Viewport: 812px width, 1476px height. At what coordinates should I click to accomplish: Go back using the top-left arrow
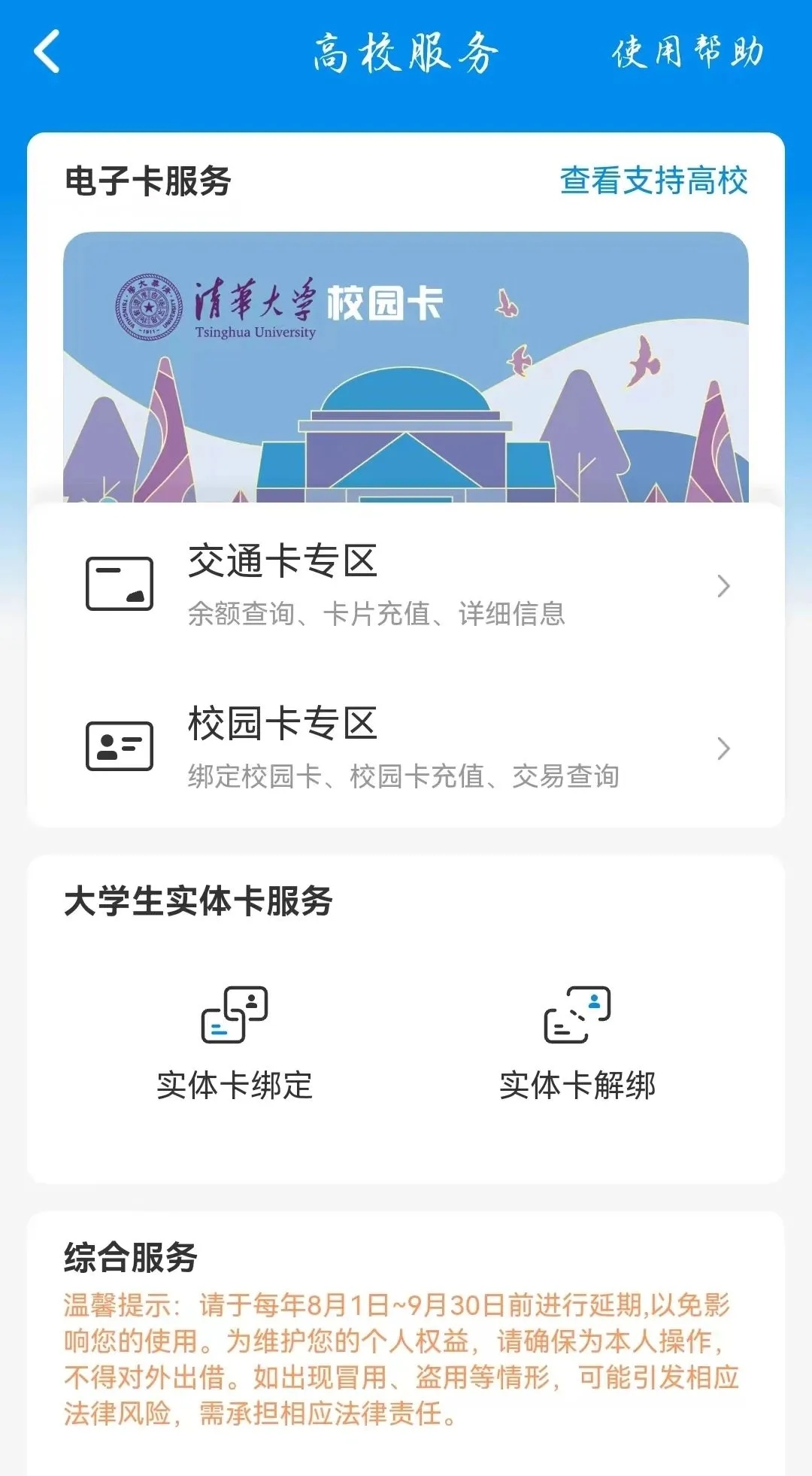coord(47,52)
